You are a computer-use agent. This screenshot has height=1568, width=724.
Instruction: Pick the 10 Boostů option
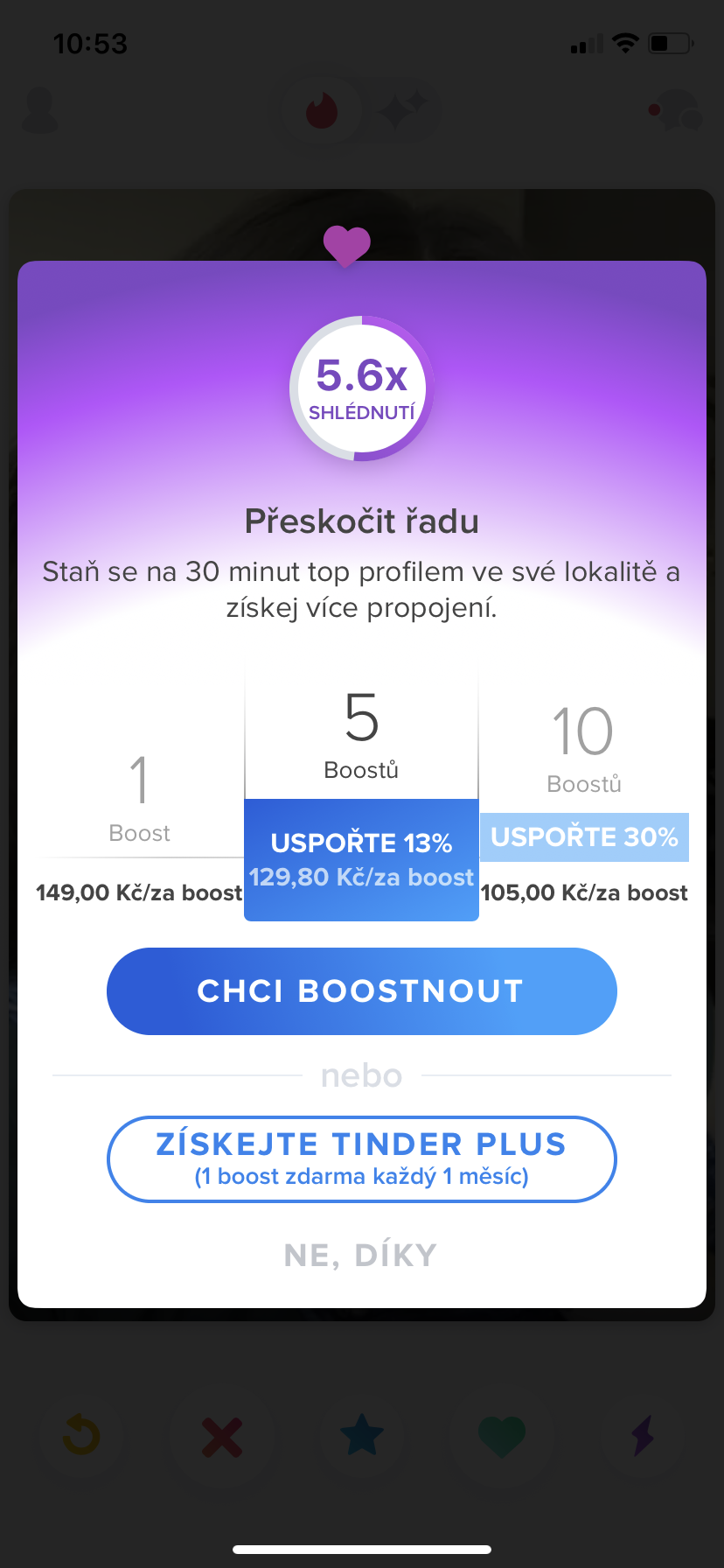point(584,787)
